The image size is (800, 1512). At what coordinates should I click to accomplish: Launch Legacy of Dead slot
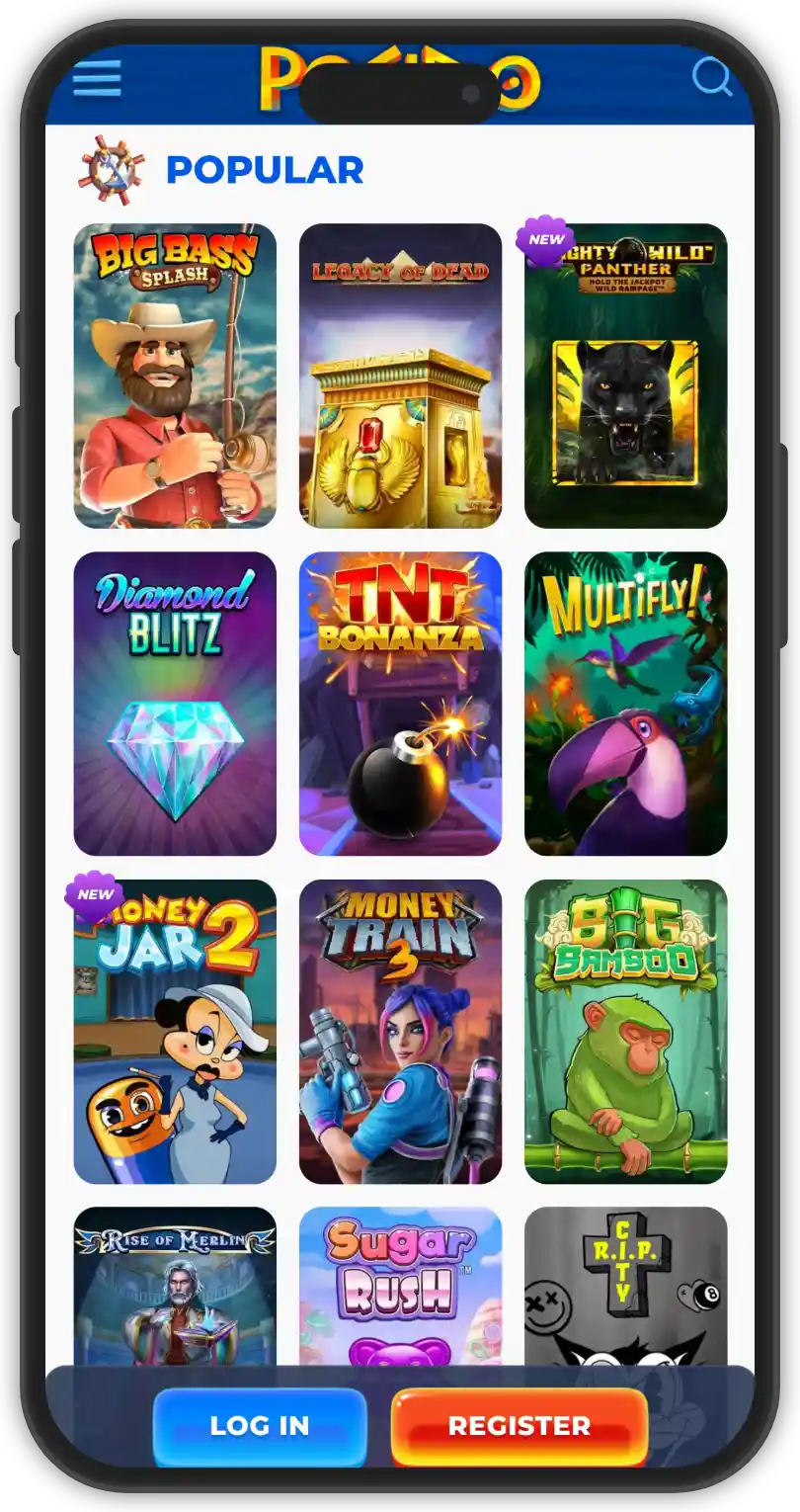pyautogui.click(x=400, y=376)
